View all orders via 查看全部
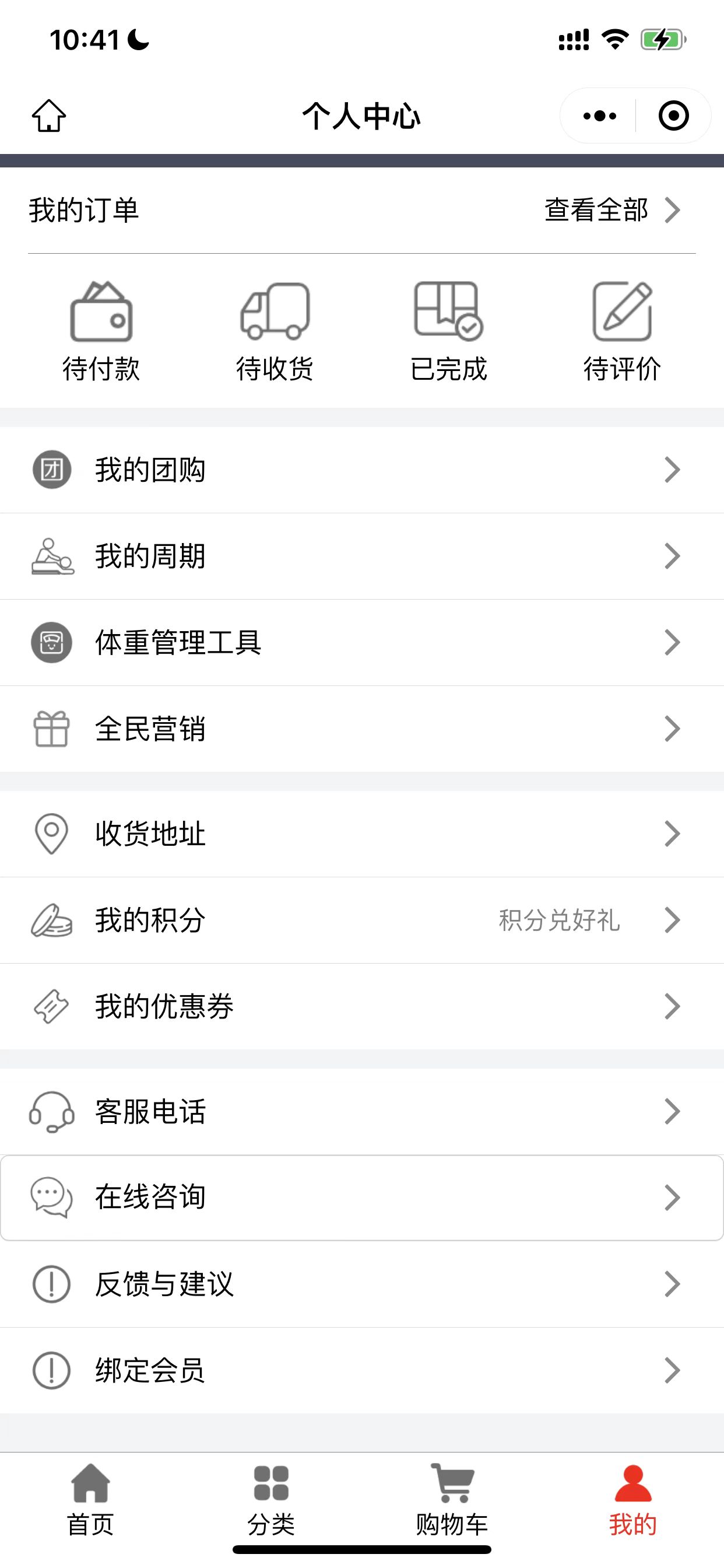This screenshot has height=1568, width=724. pyautogui.click(x=612, y=210)
